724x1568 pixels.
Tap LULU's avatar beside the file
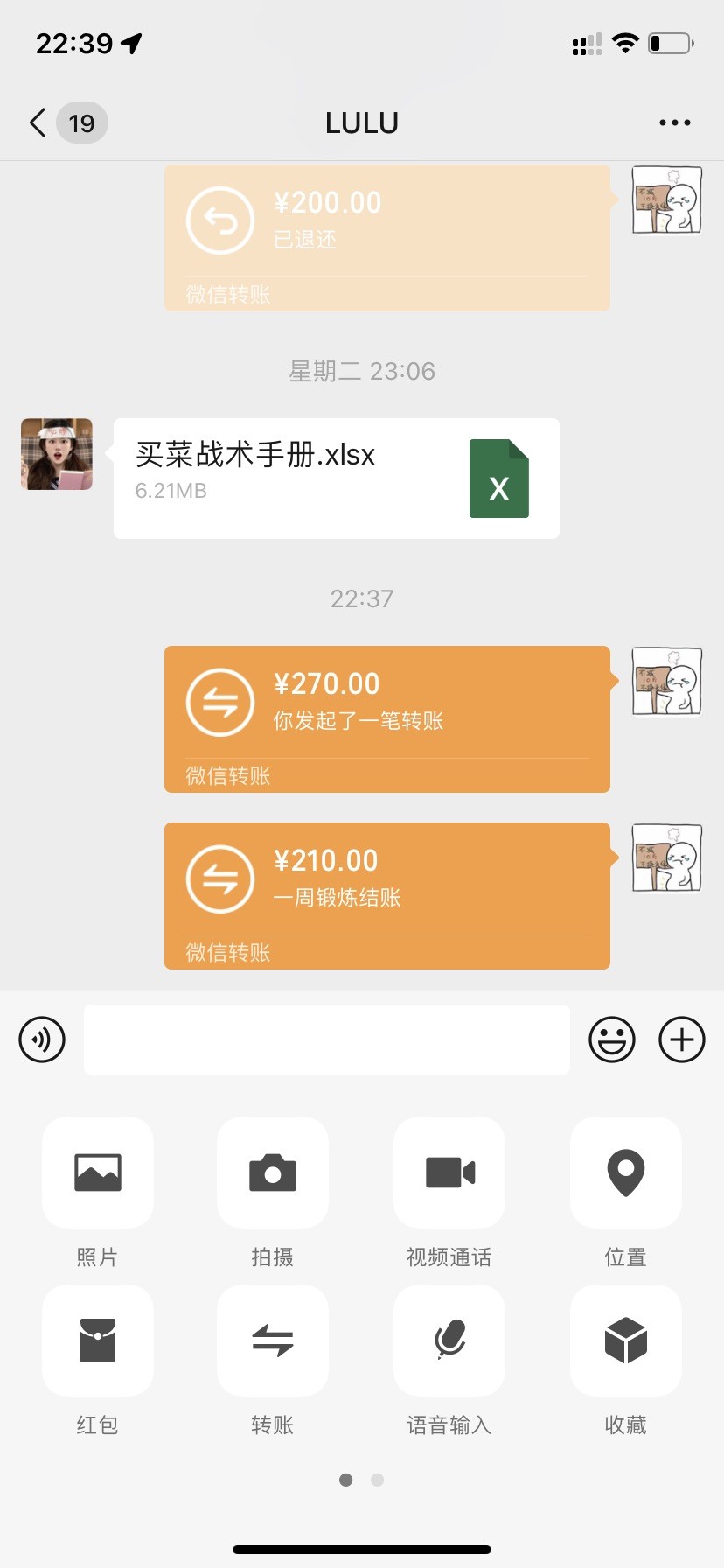57,454
